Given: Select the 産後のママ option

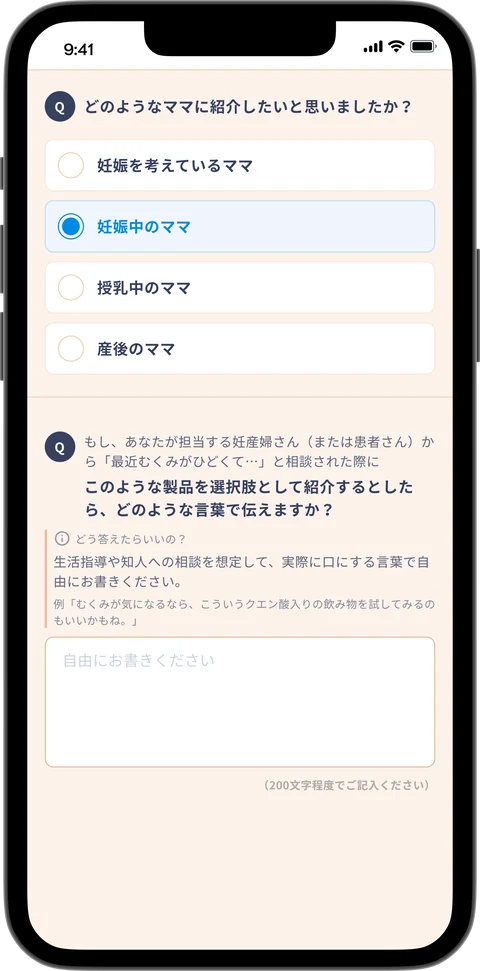Looking at the screenshot, I should (240, 349).
